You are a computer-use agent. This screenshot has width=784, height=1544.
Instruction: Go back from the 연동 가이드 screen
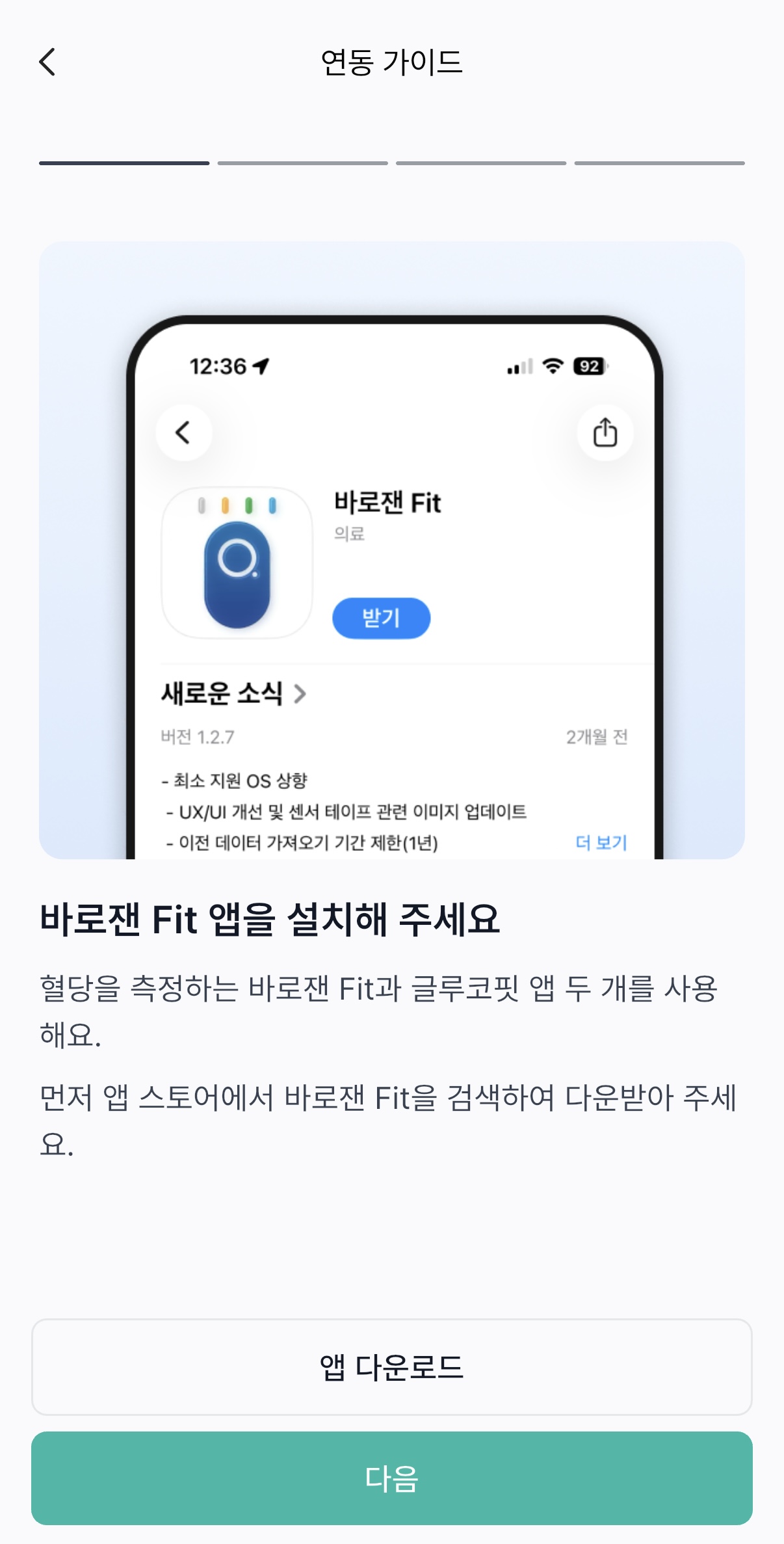coord(47,62)
